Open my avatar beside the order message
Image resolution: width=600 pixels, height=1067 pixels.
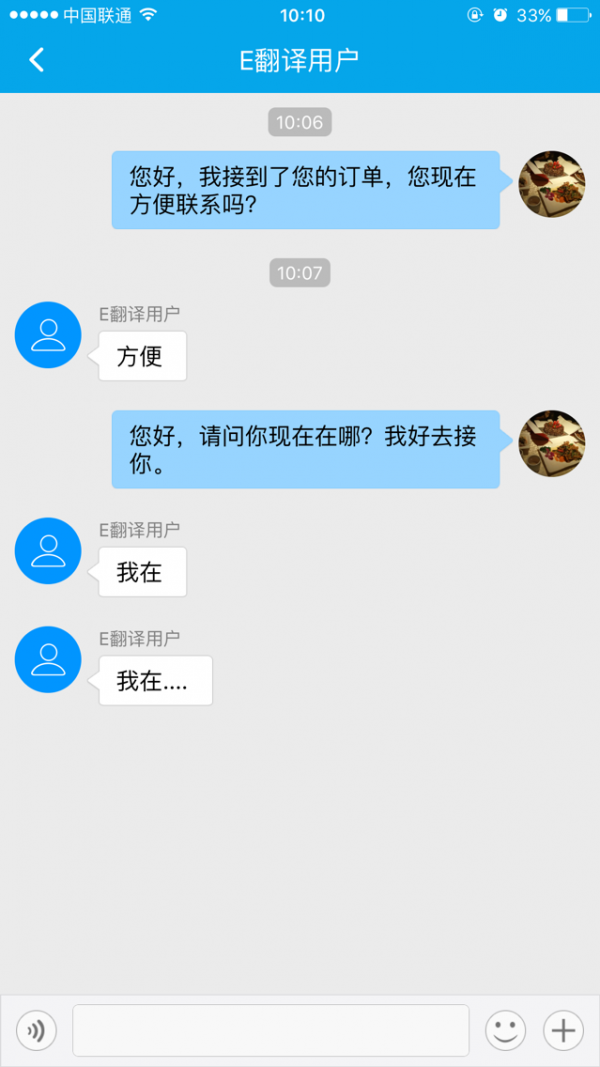click(x=552, y=184)
